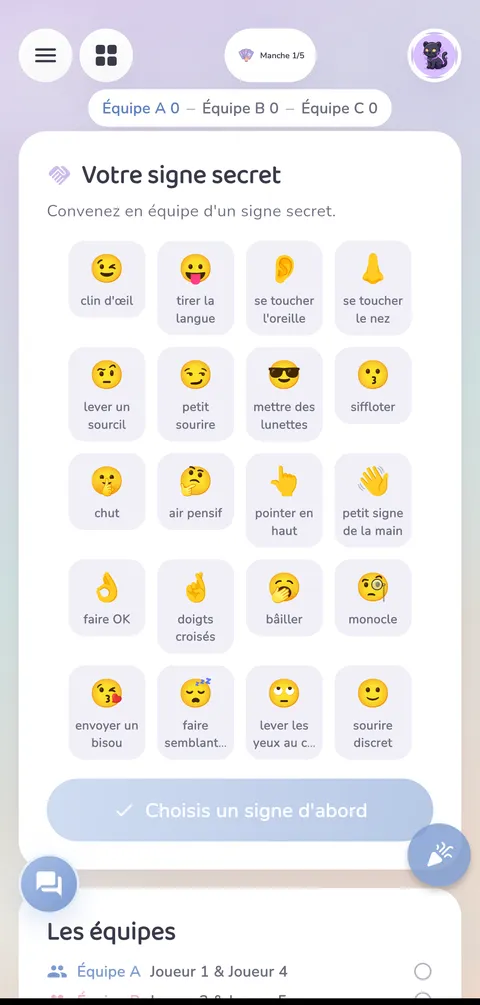
Task: Open the hamburger menu
Action: click(46, 55)
